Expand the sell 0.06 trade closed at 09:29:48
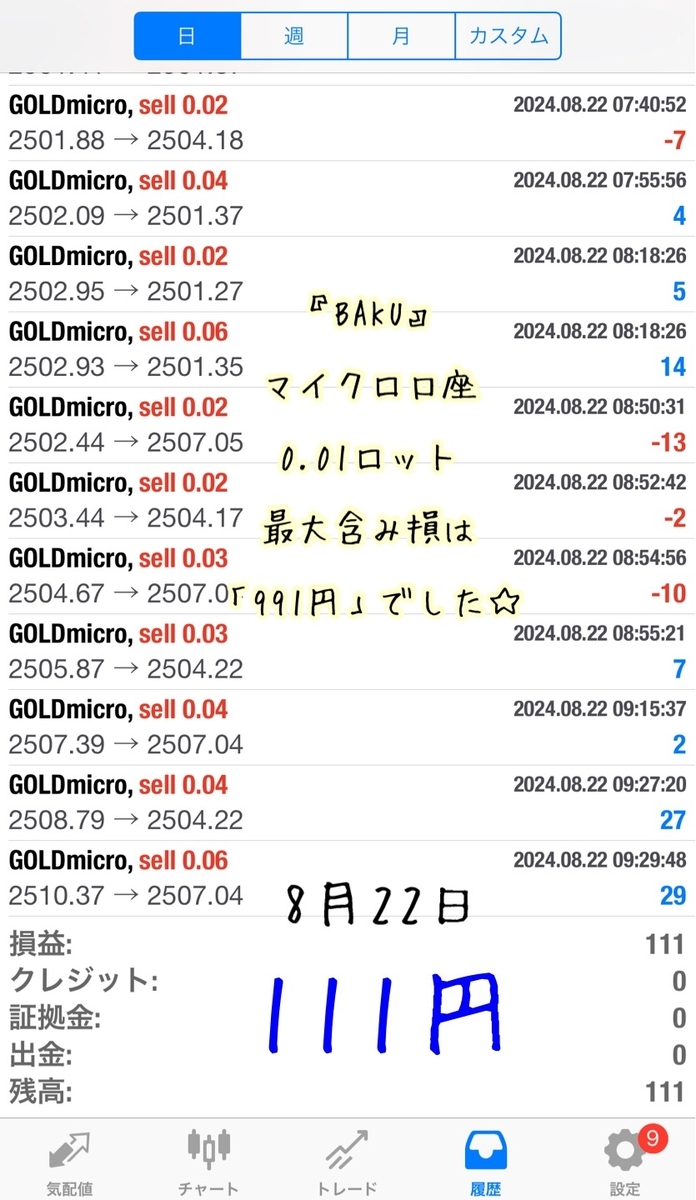Image resolution: width=696 pixels, height=1200 pixels. 347,878
